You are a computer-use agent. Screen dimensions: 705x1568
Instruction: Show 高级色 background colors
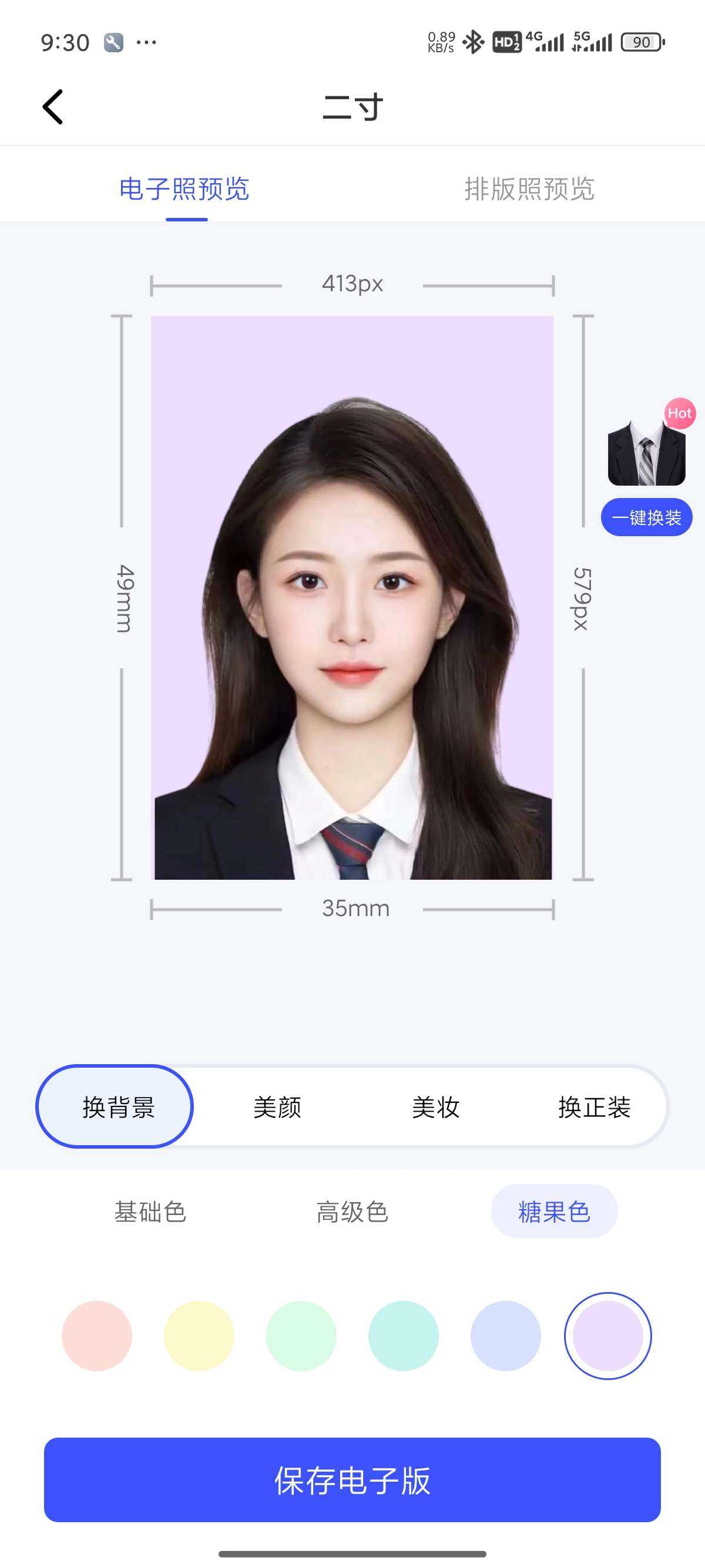click(352, 1212)
